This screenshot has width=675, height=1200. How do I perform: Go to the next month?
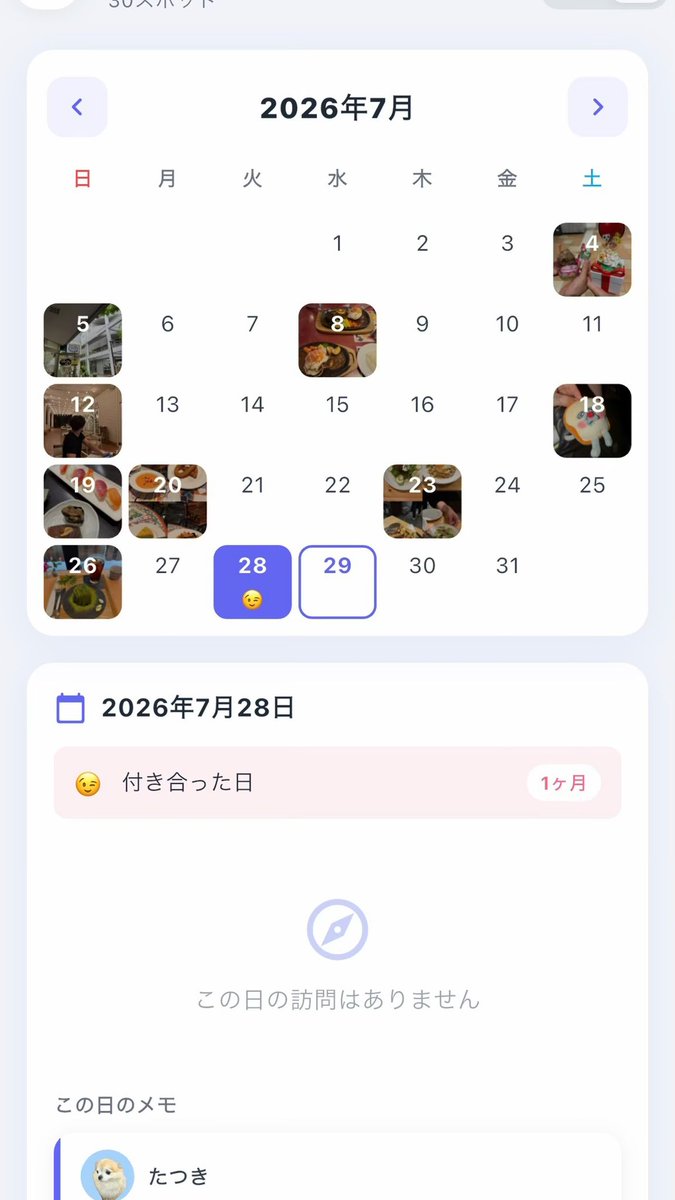coord(598,107)
